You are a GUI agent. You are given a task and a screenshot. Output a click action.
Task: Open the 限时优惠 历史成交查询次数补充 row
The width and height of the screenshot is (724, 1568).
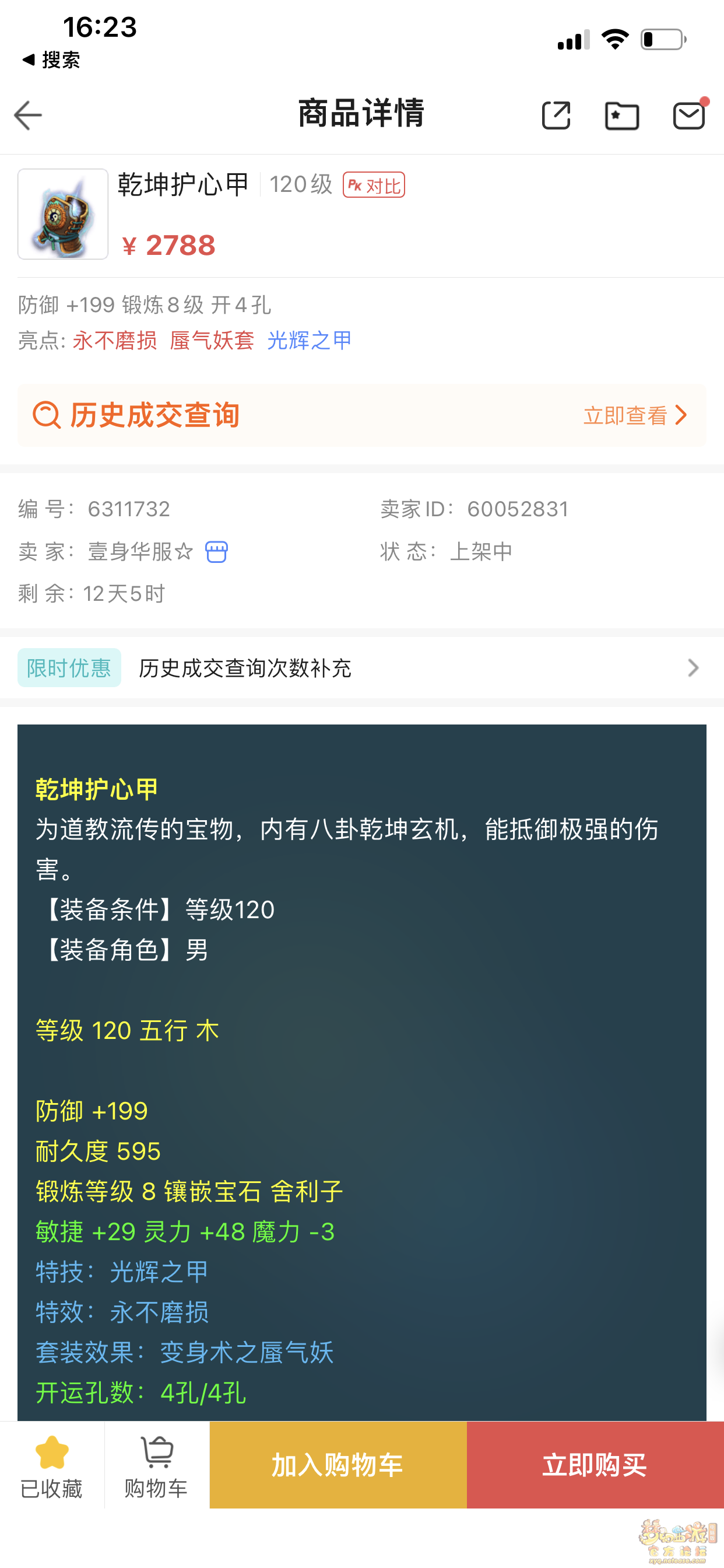(x=361, y=668)
